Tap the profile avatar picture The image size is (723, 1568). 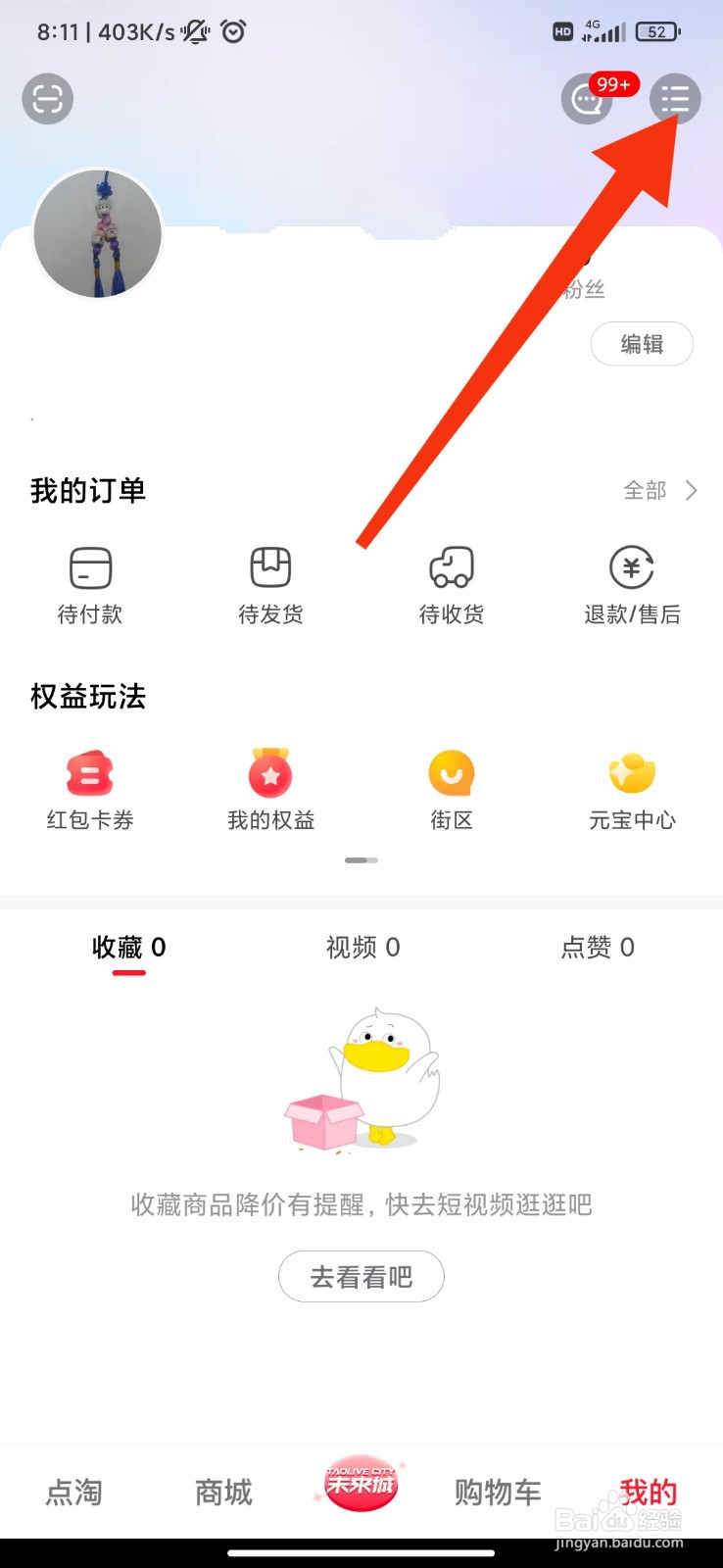[98, 233]
